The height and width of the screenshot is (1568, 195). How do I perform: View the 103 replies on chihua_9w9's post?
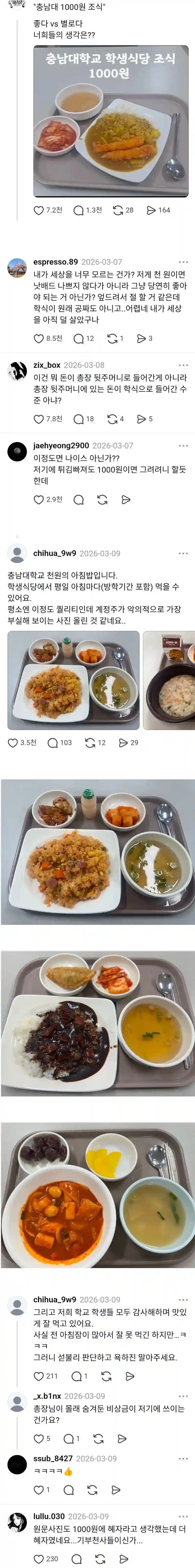tap(53, 743)
